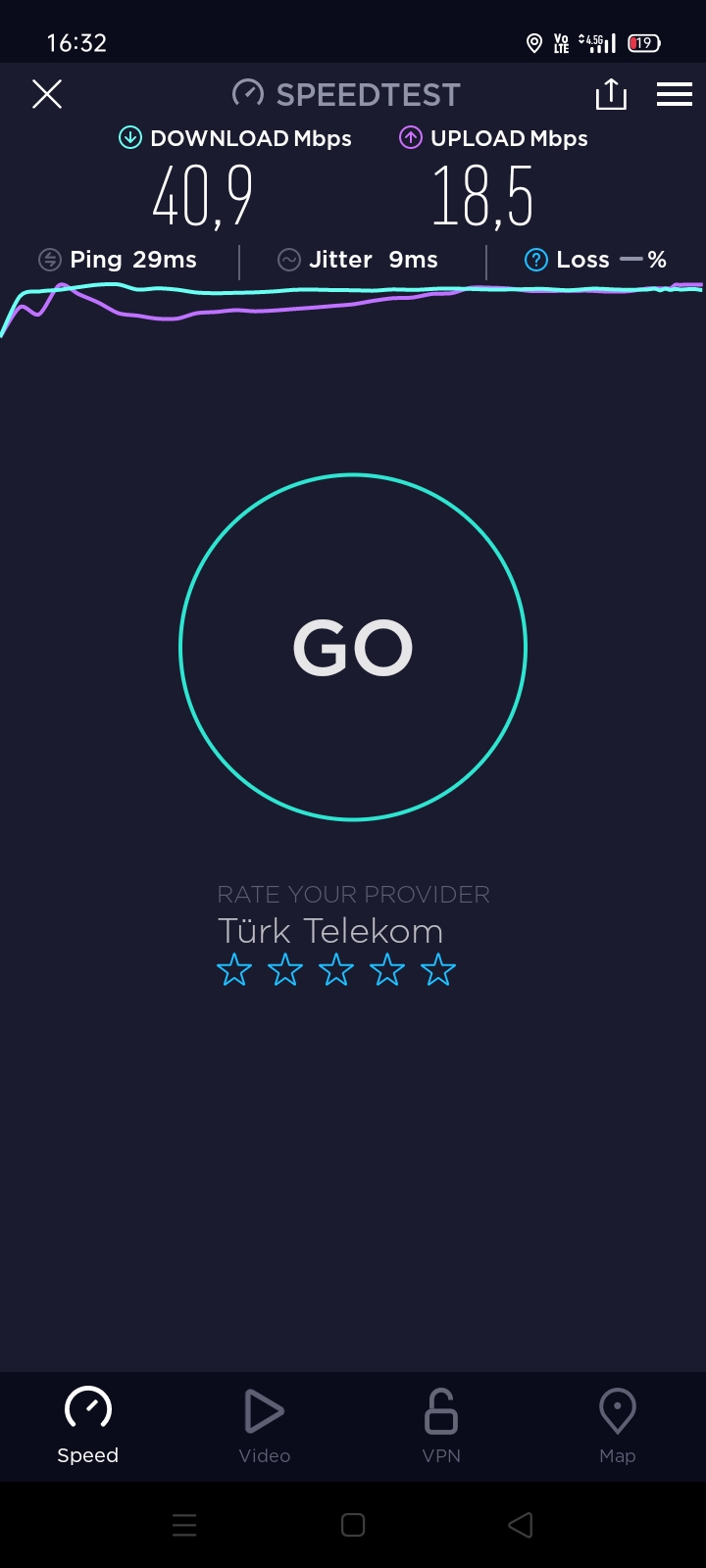Open the packet Loss help icon
Viewport: 706px width, 1568px height.
pos(536,260)
